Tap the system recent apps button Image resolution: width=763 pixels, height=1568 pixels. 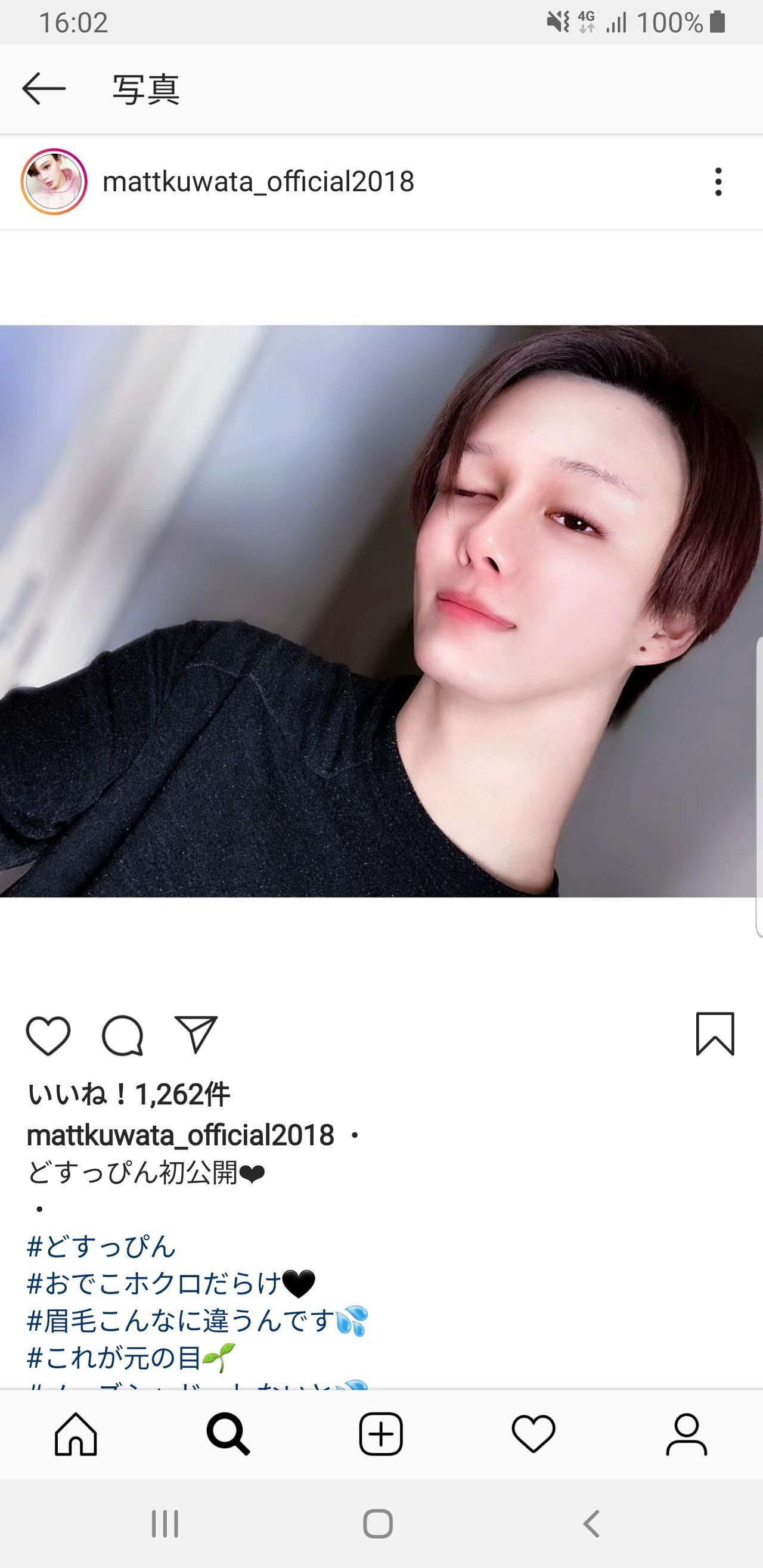pyautogui.click(x=165, y=1524)
